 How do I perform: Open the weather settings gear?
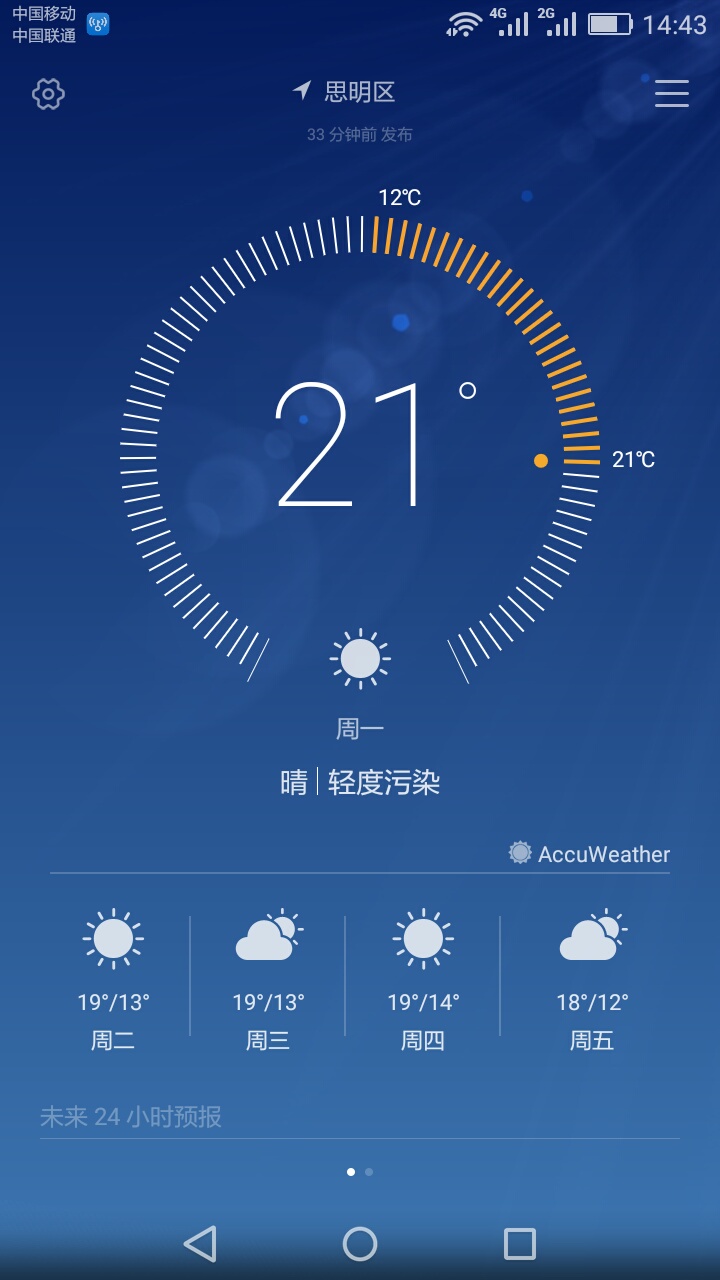point(48,94)
